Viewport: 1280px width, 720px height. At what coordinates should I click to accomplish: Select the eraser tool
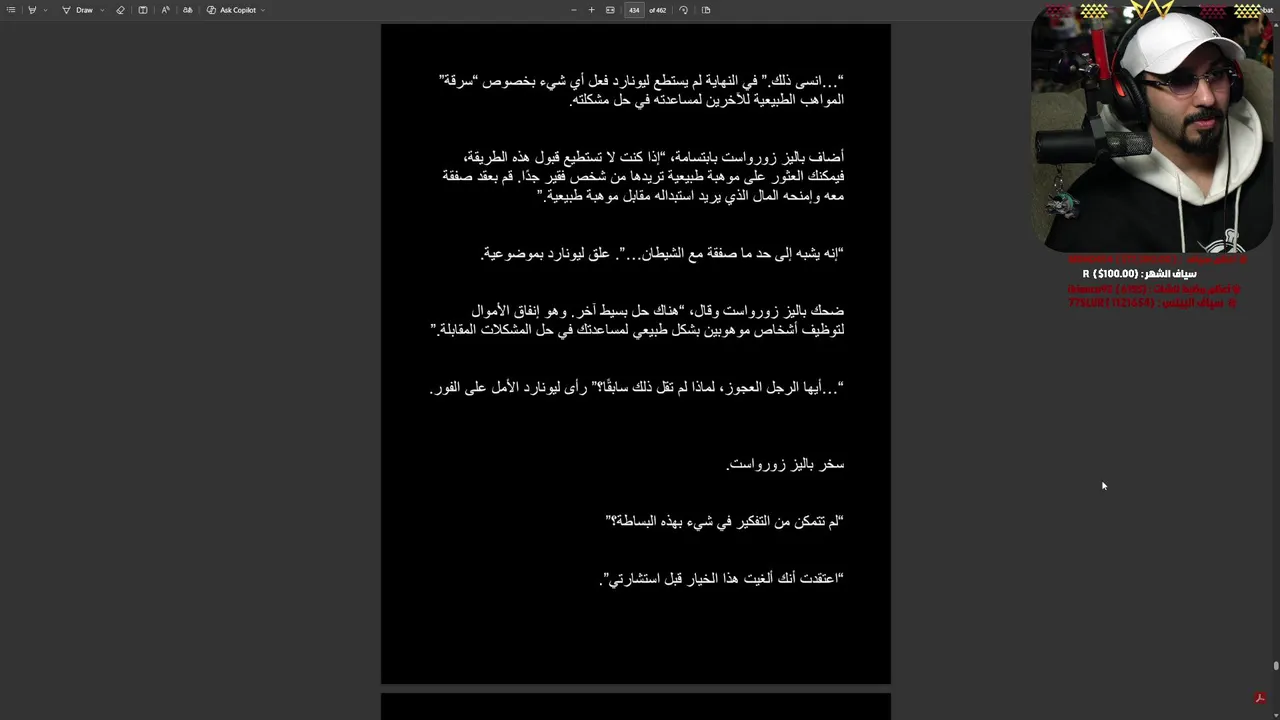pos(120,10)
